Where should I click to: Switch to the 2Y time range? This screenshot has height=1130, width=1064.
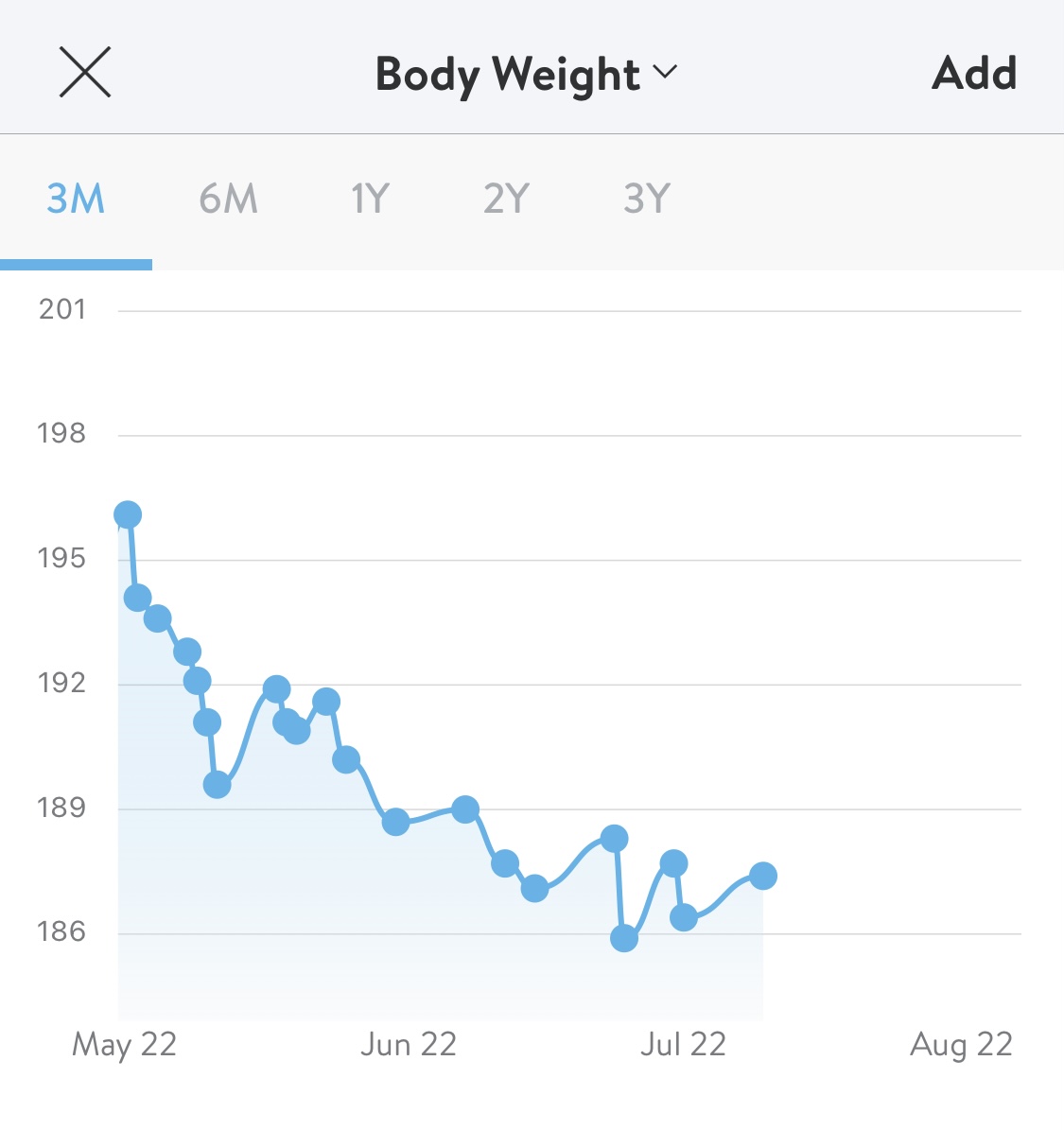506,200
